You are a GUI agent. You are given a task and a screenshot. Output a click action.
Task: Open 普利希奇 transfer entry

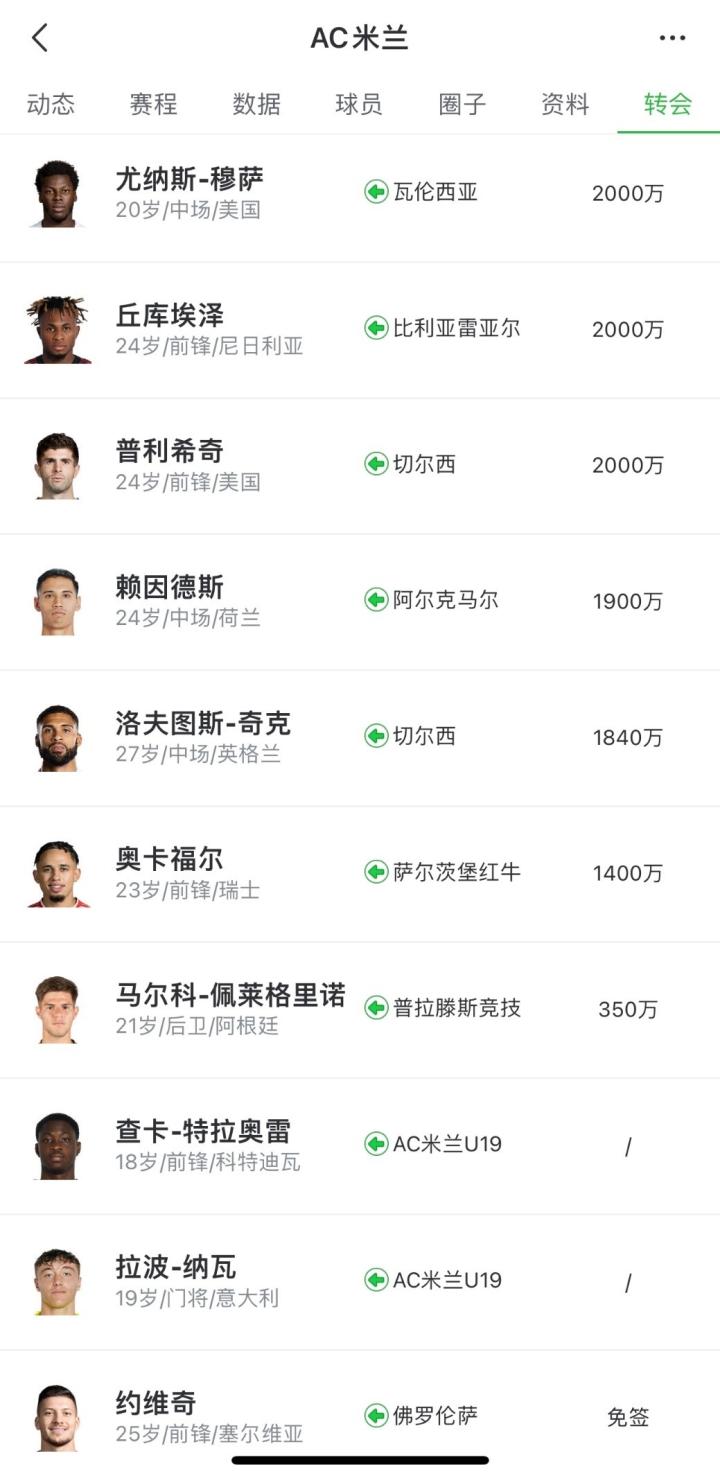tap(360, 465)
